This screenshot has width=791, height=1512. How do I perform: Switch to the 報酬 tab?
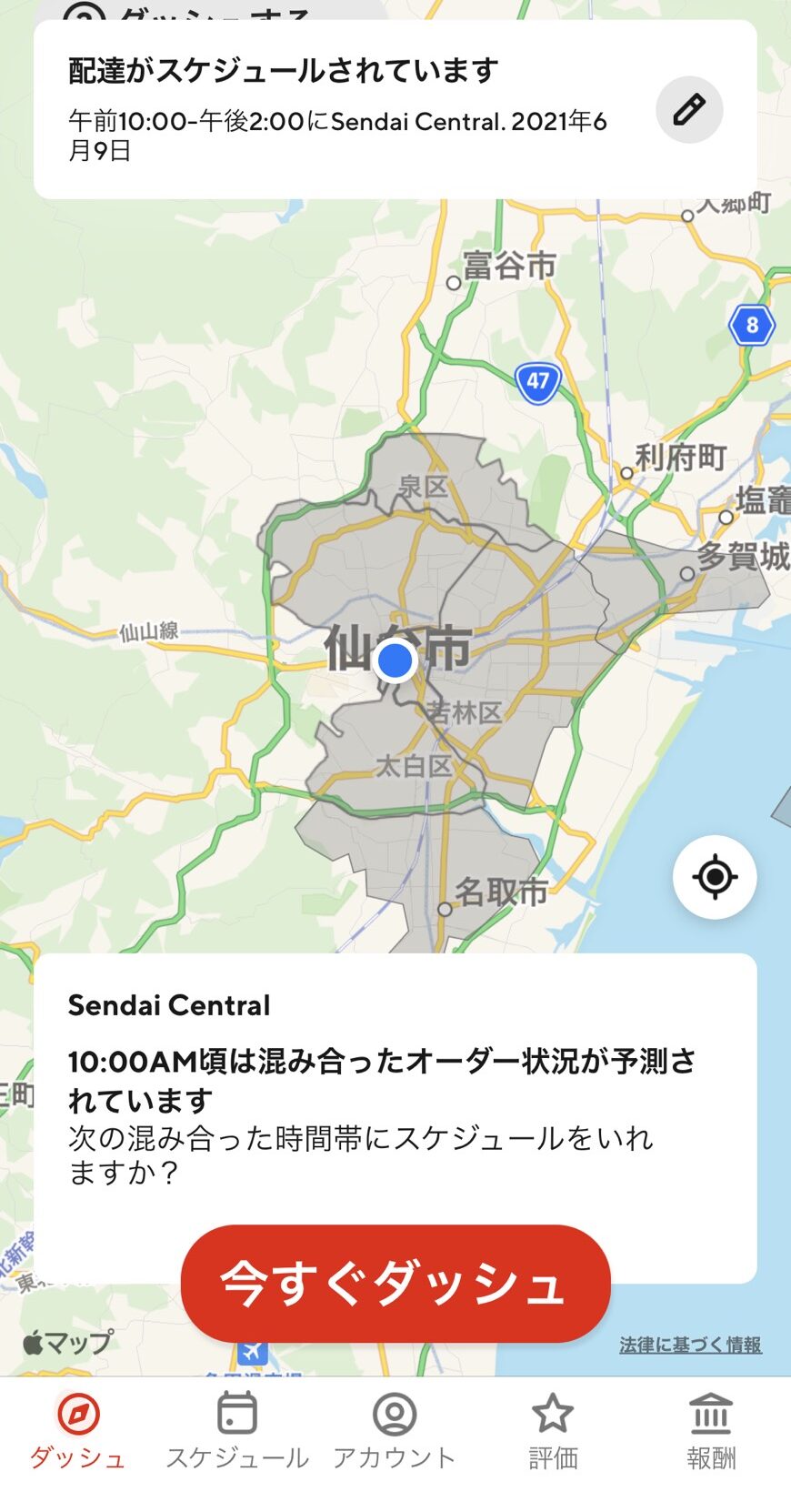pyautogui.click(x=711, y=1432)
